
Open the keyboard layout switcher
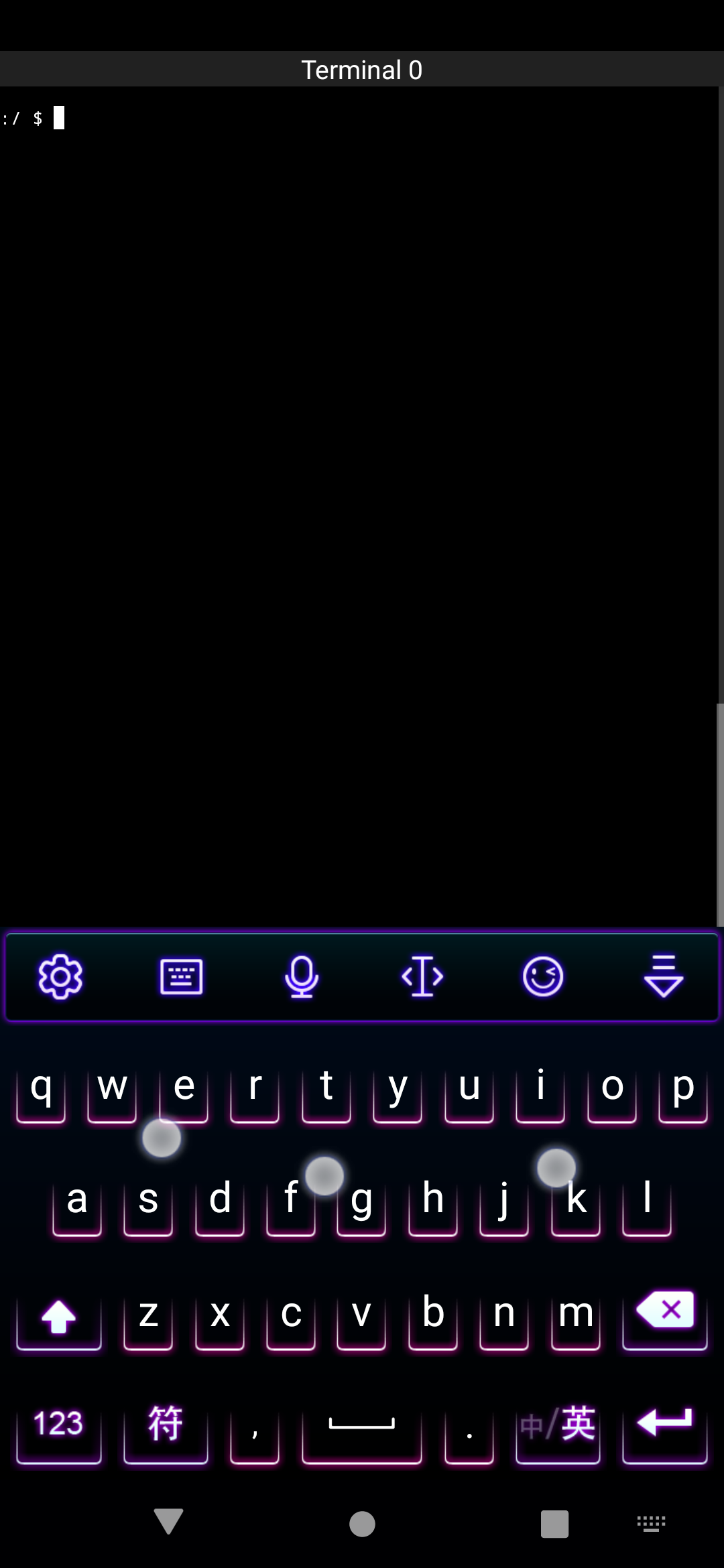pyautogui.click(x=181, y=976)
